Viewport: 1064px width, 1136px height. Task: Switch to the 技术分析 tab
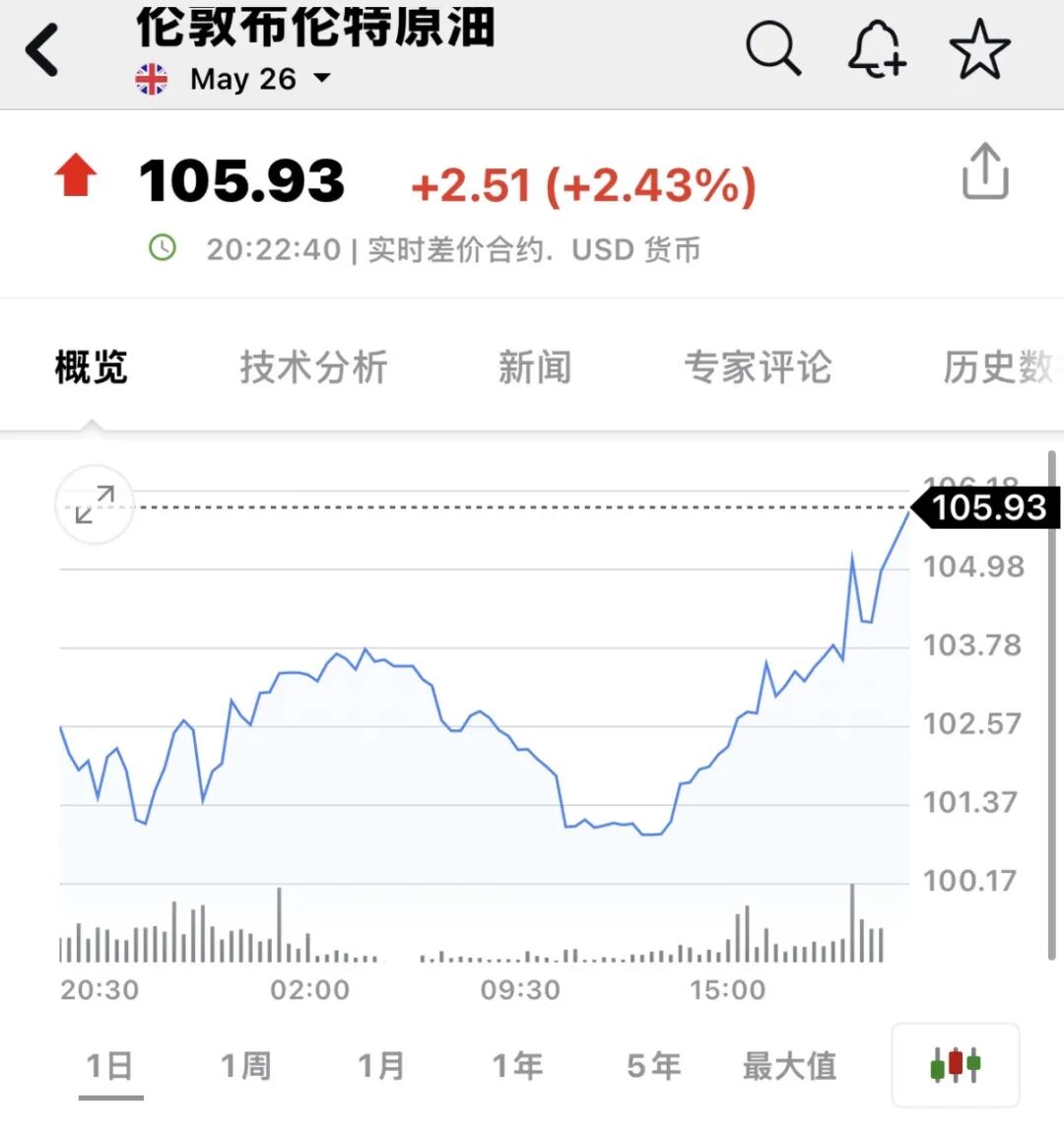coord(314,368)
